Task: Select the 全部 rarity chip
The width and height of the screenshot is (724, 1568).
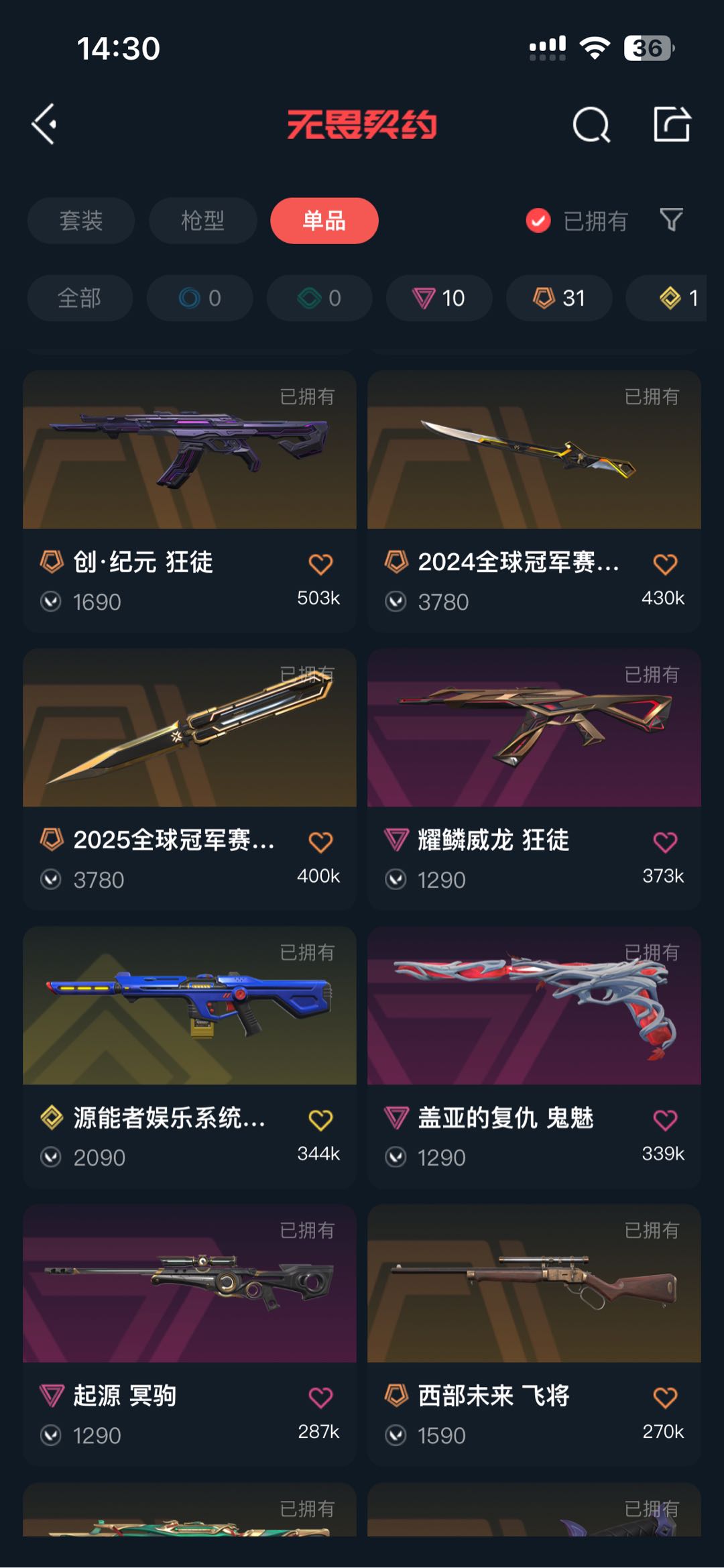Action: [80, 298]
